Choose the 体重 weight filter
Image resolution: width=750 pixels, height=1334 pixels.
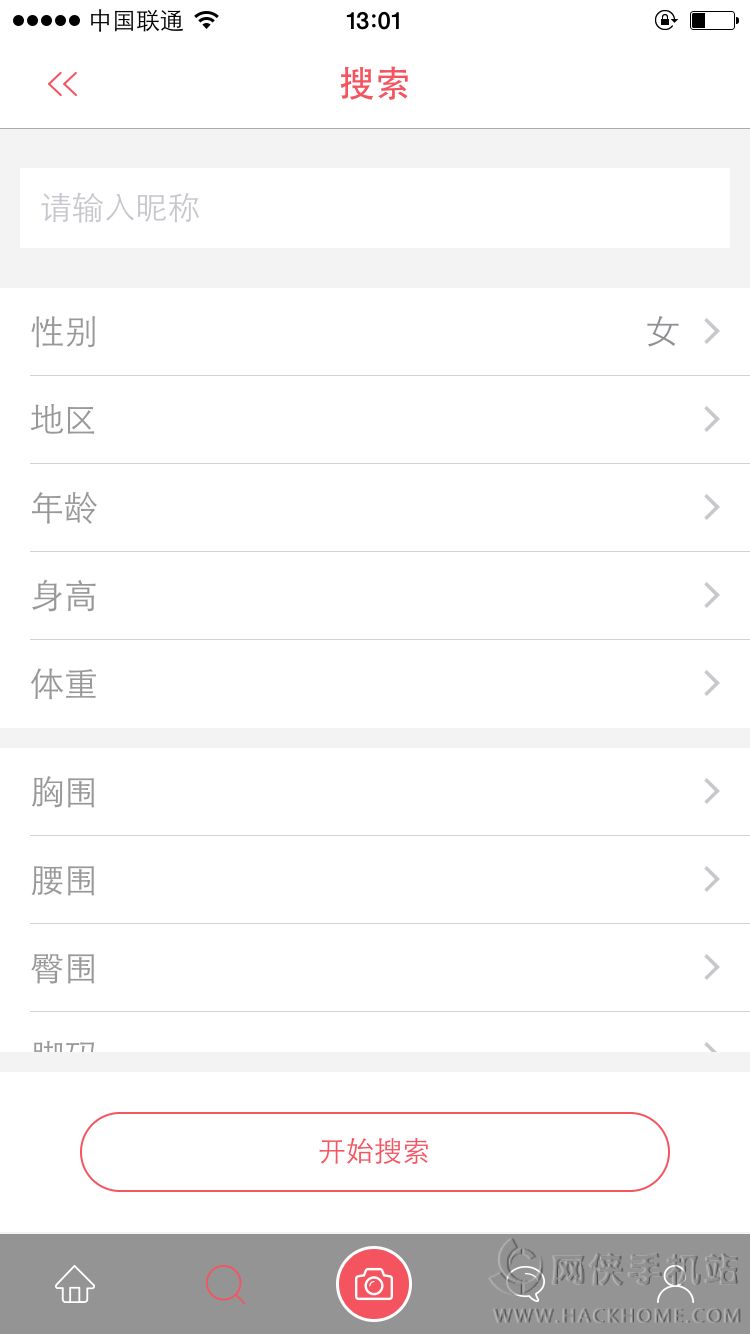374,684
